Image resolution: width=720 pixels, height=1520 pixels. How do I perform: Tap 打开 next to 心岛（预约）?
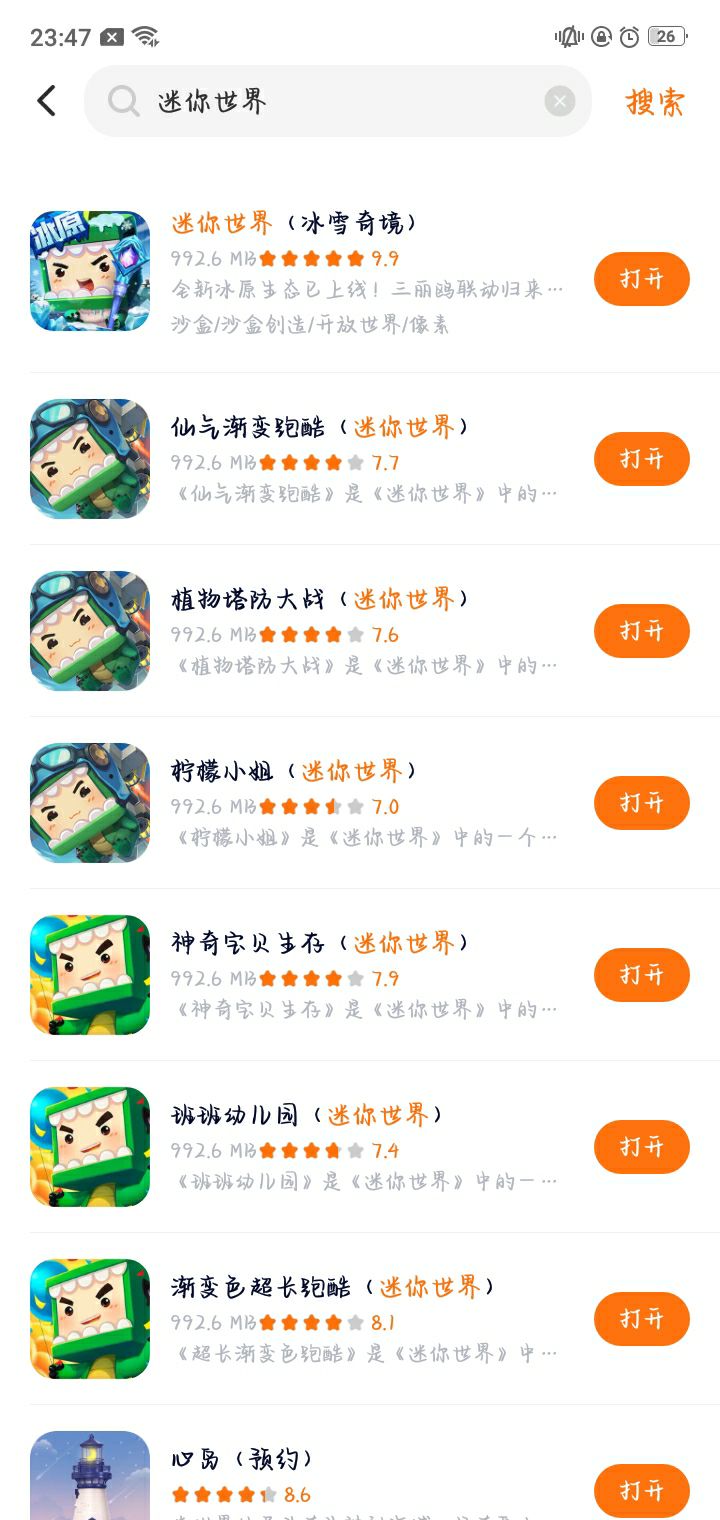tap(641, 1491)
